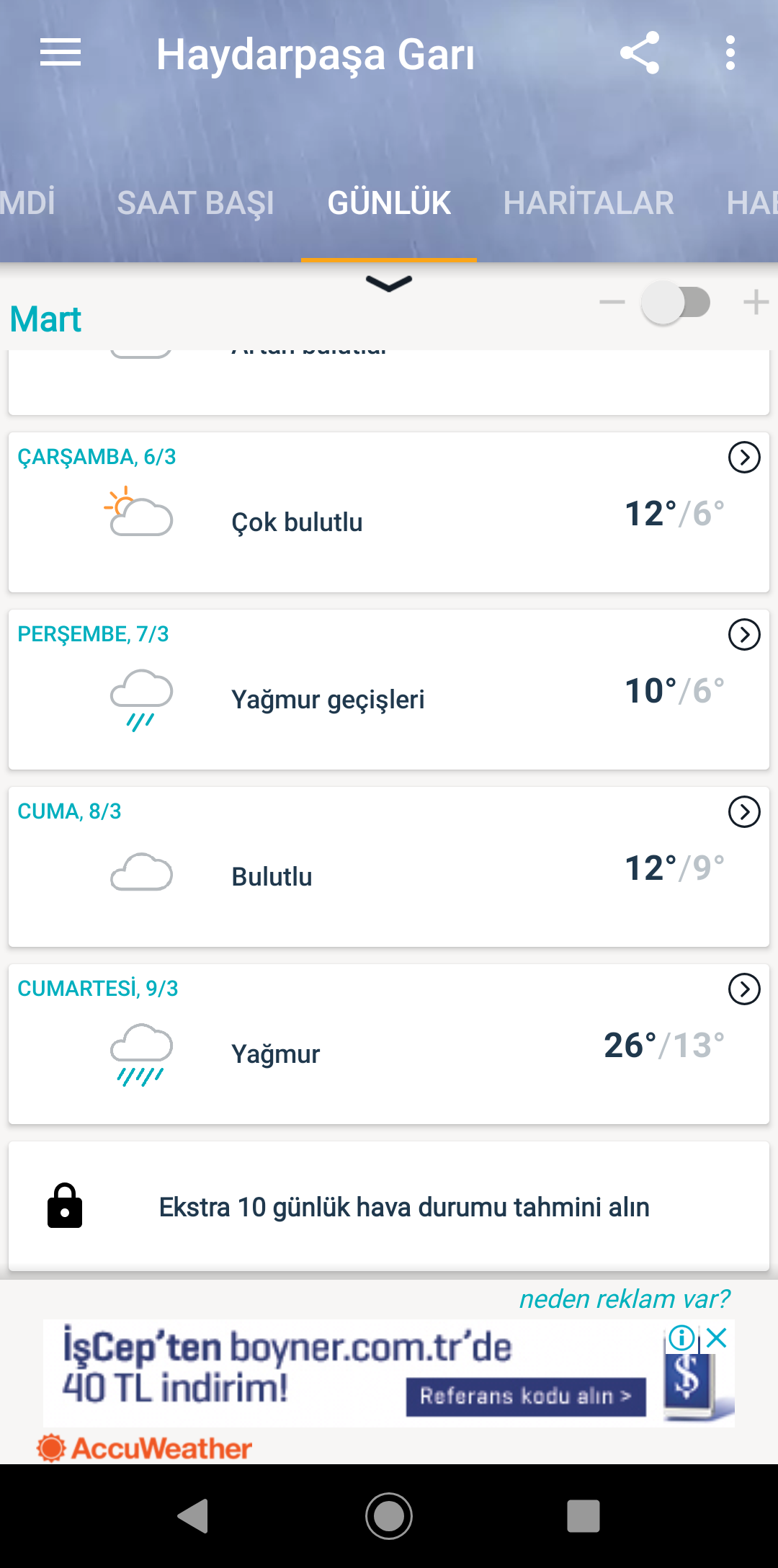The image size is (778, 1568).
Task: Select the GÜNLÜK tab
Action: pyautogui.click(x=389, y=203)
